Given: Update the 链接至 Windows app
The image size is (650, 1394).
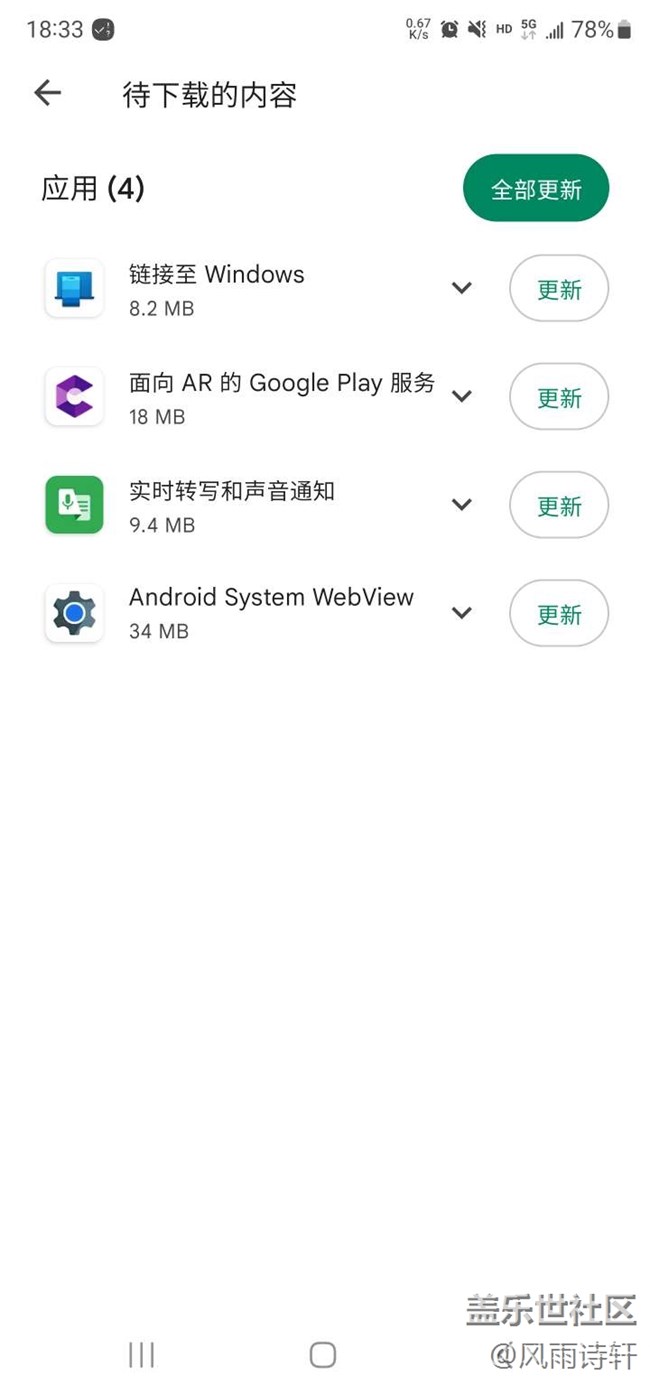Looking at the screenshot, I should point(559,289).
